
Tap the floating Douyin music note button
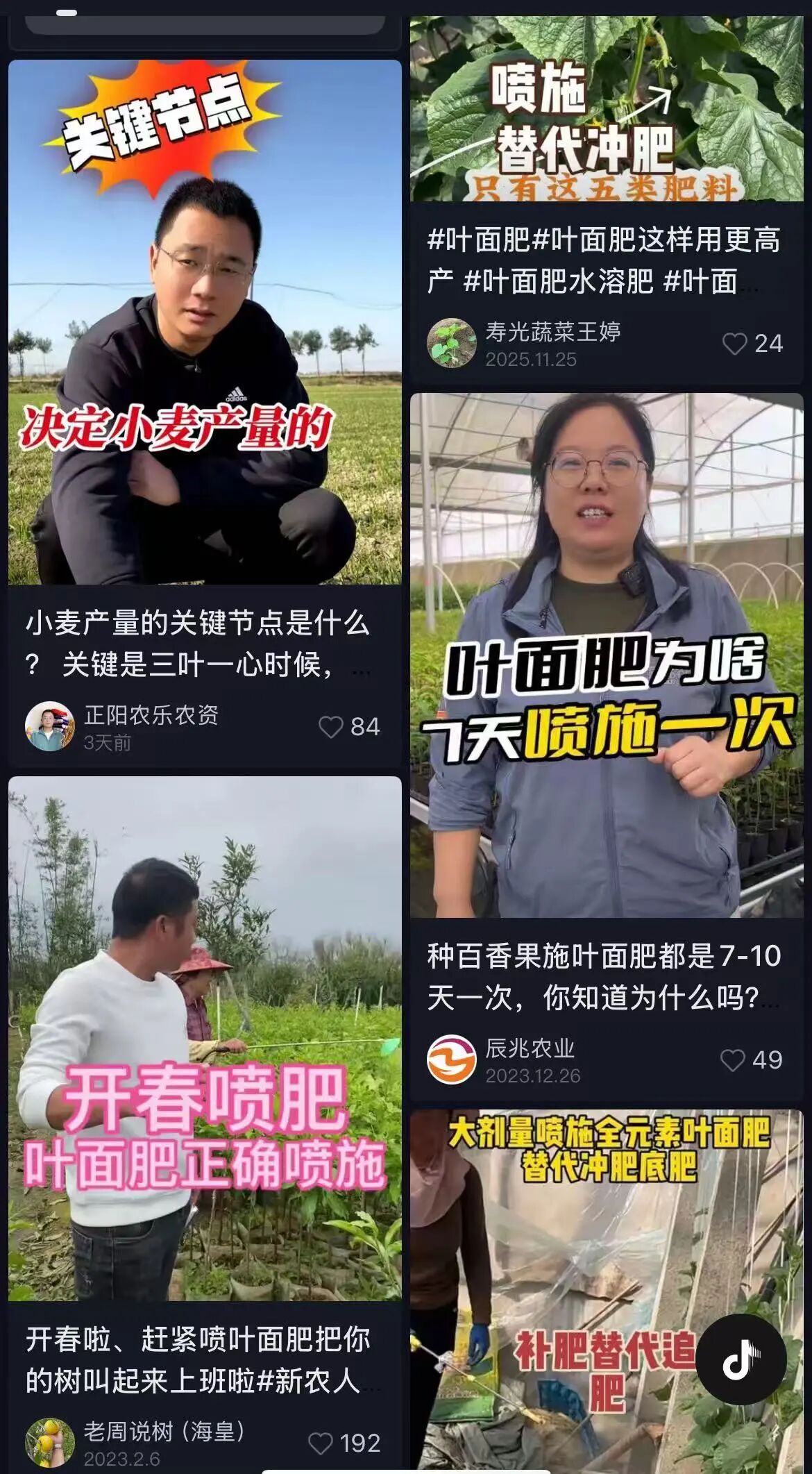tap(741, 1359)
